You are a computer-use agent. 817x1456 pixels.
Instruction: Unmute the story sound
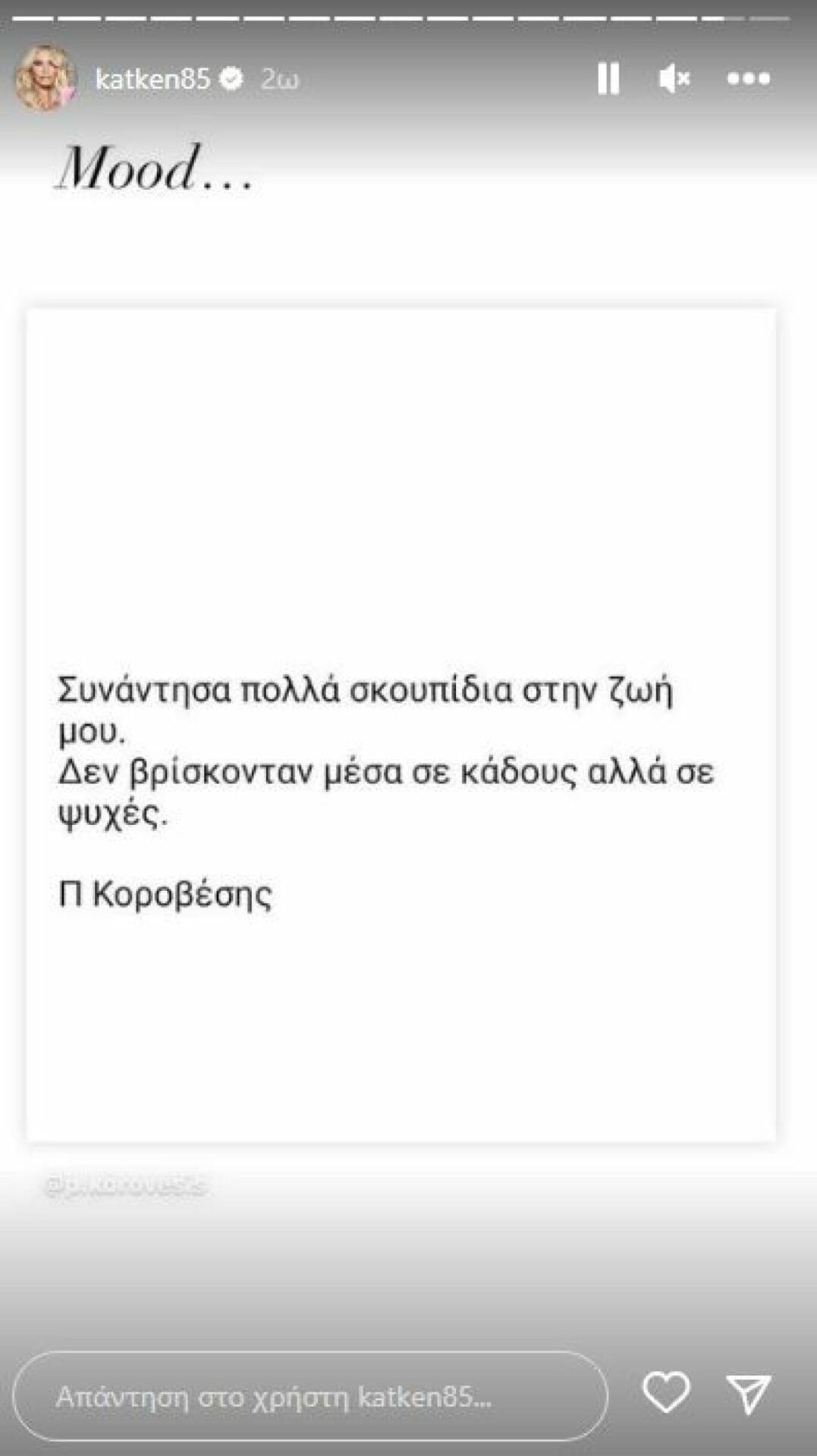674,78
